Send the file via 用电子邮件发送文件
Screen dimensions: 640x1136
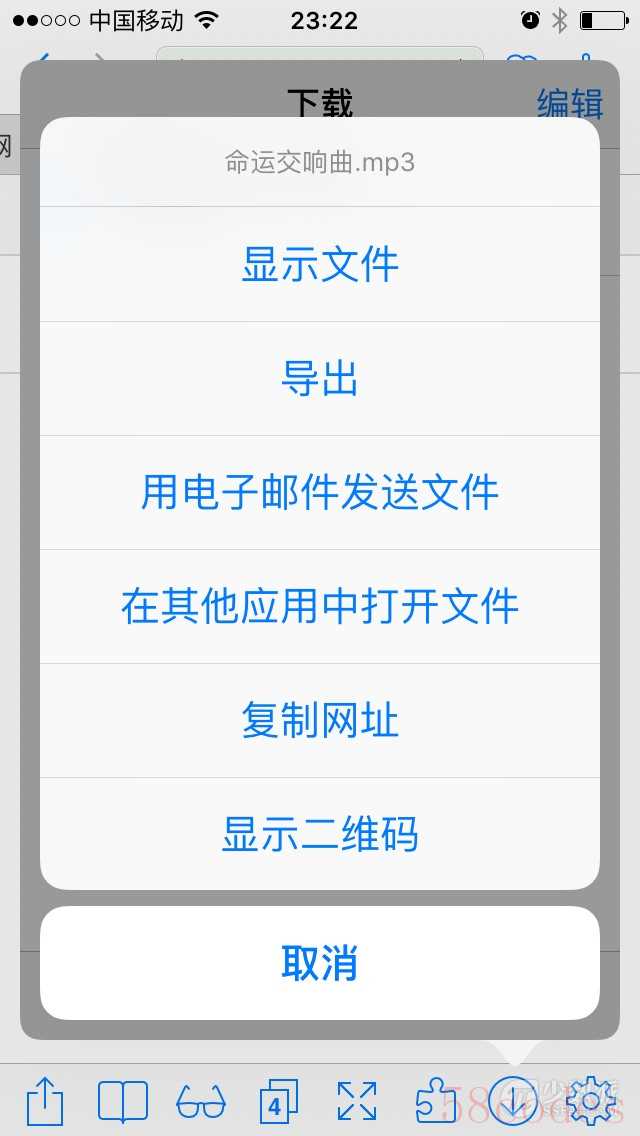320,492
